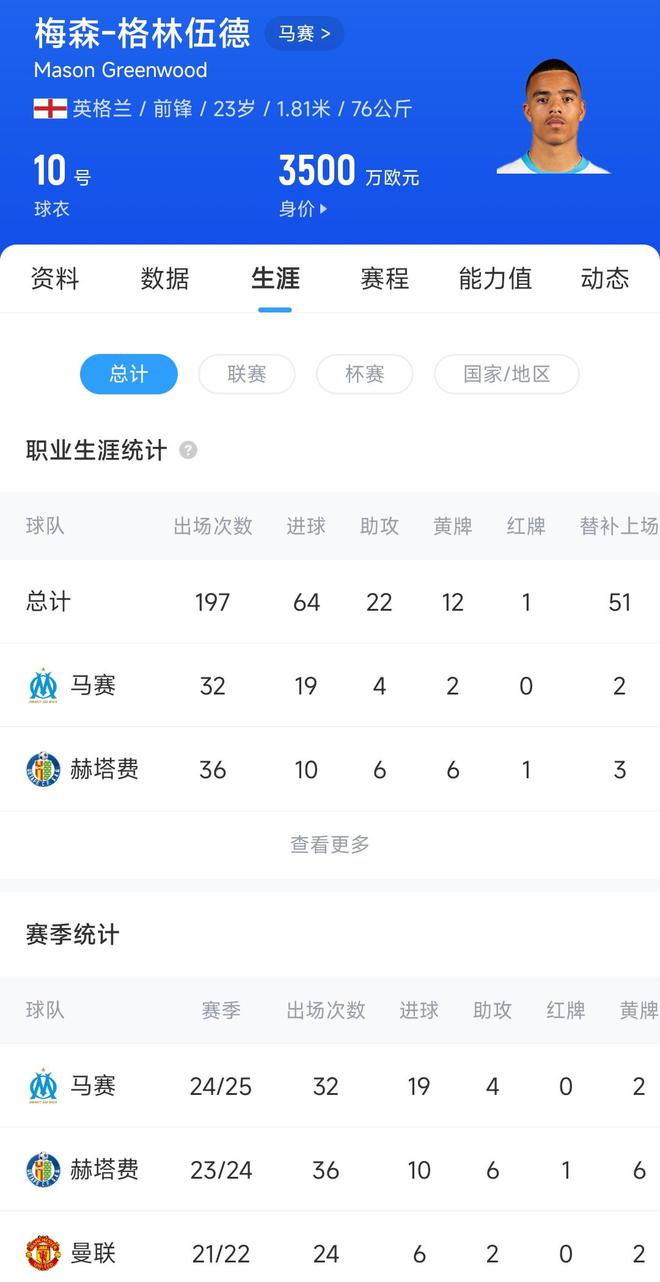
Task: Go to the 能力值 tab
Action: [495, 278]
